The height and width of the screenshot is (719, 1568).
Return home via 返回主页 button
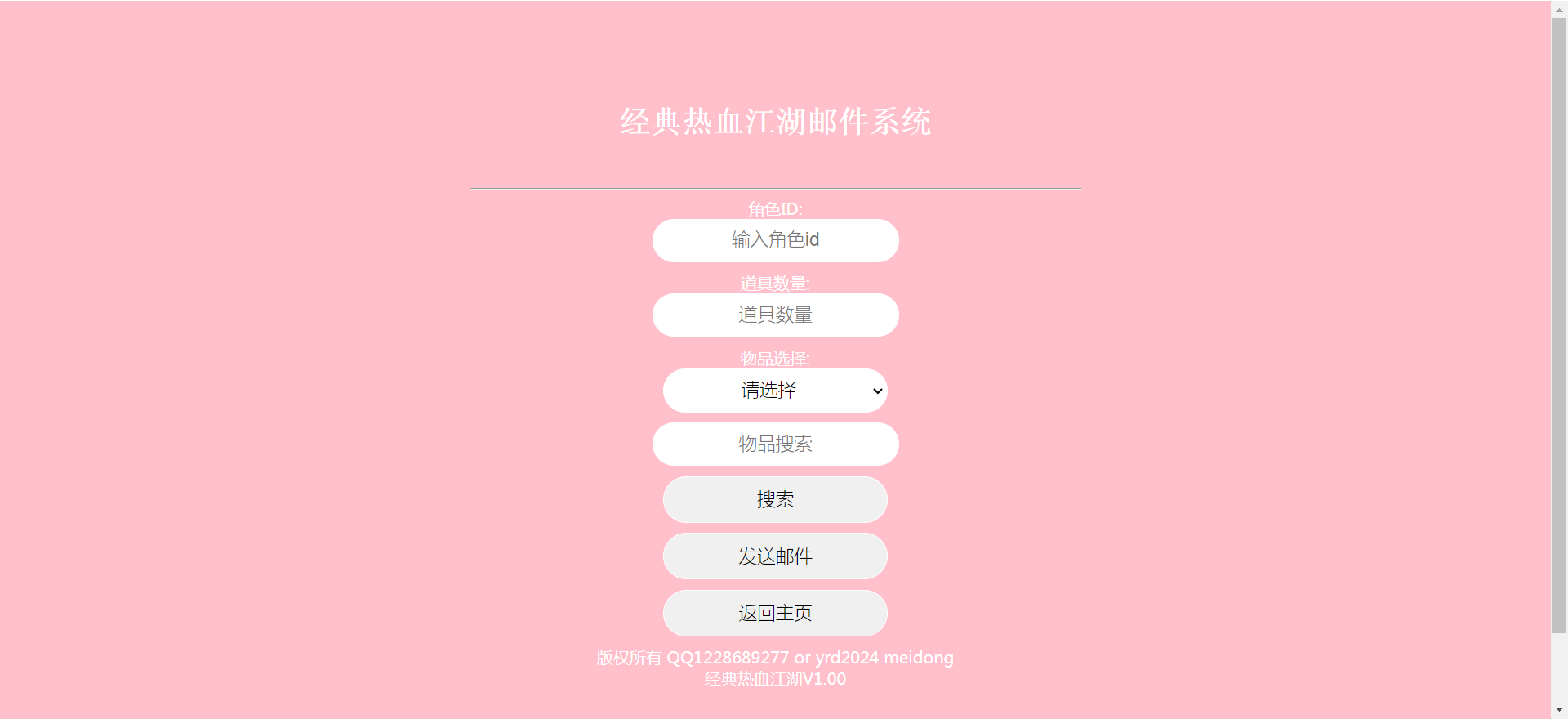pyautogui.click(x=775, y=614)
